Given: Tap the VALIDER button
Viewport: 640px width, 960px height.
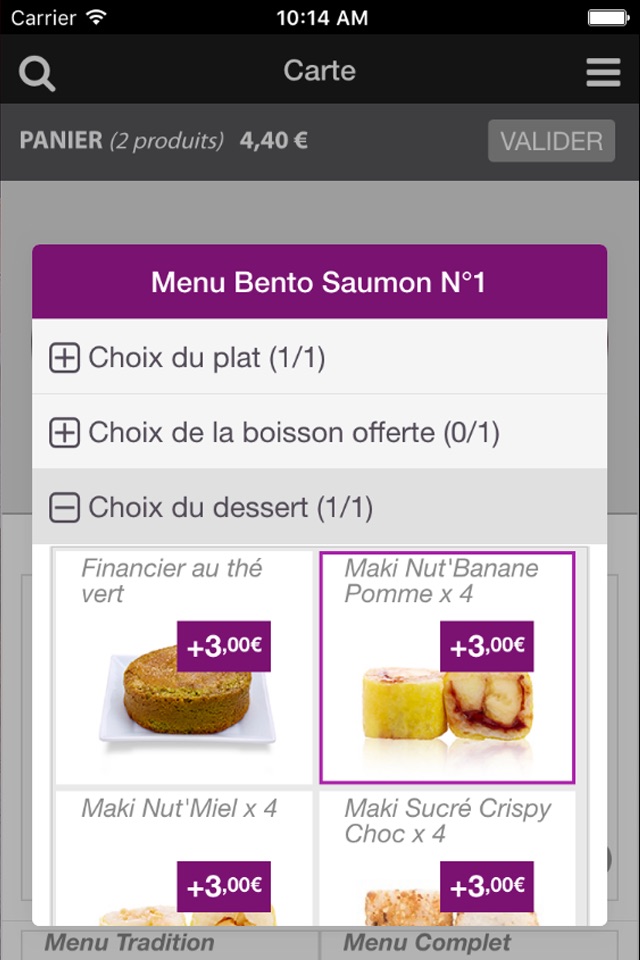Looking at the screenshot, I should 551,141.
